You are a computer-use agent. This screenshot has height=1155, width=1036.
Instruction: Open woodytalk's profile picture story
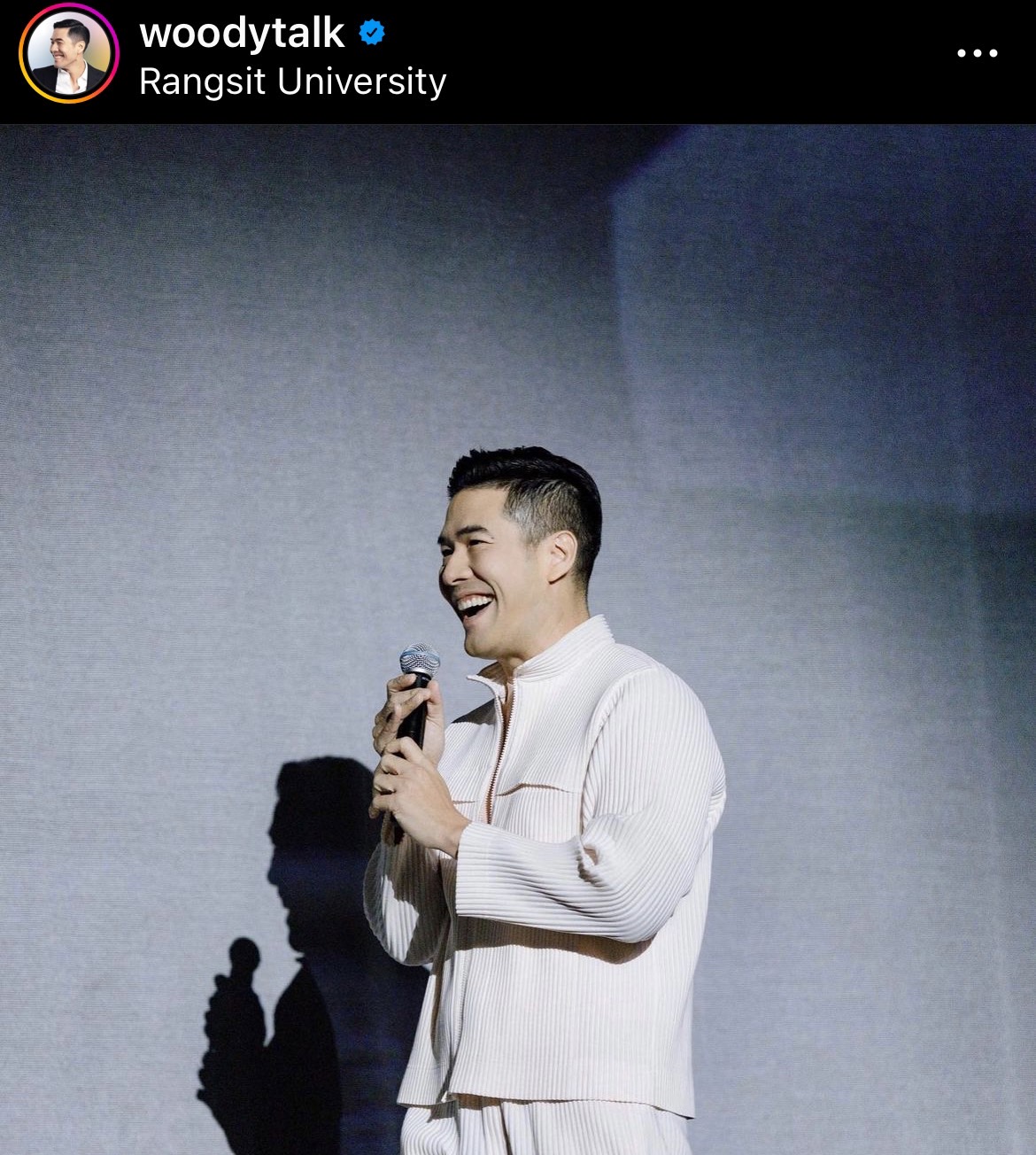tap(69, 53)
